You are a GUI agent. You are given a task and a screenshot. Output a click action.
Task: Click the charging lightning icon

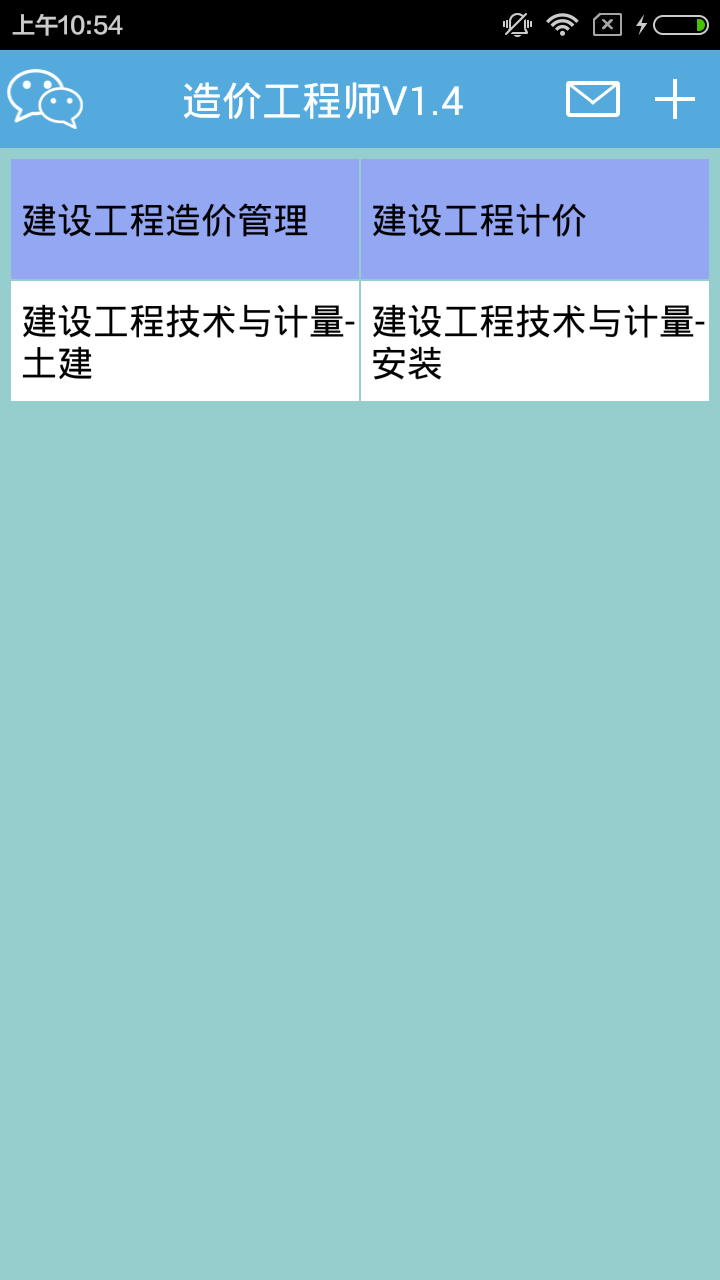coord(640,26)
